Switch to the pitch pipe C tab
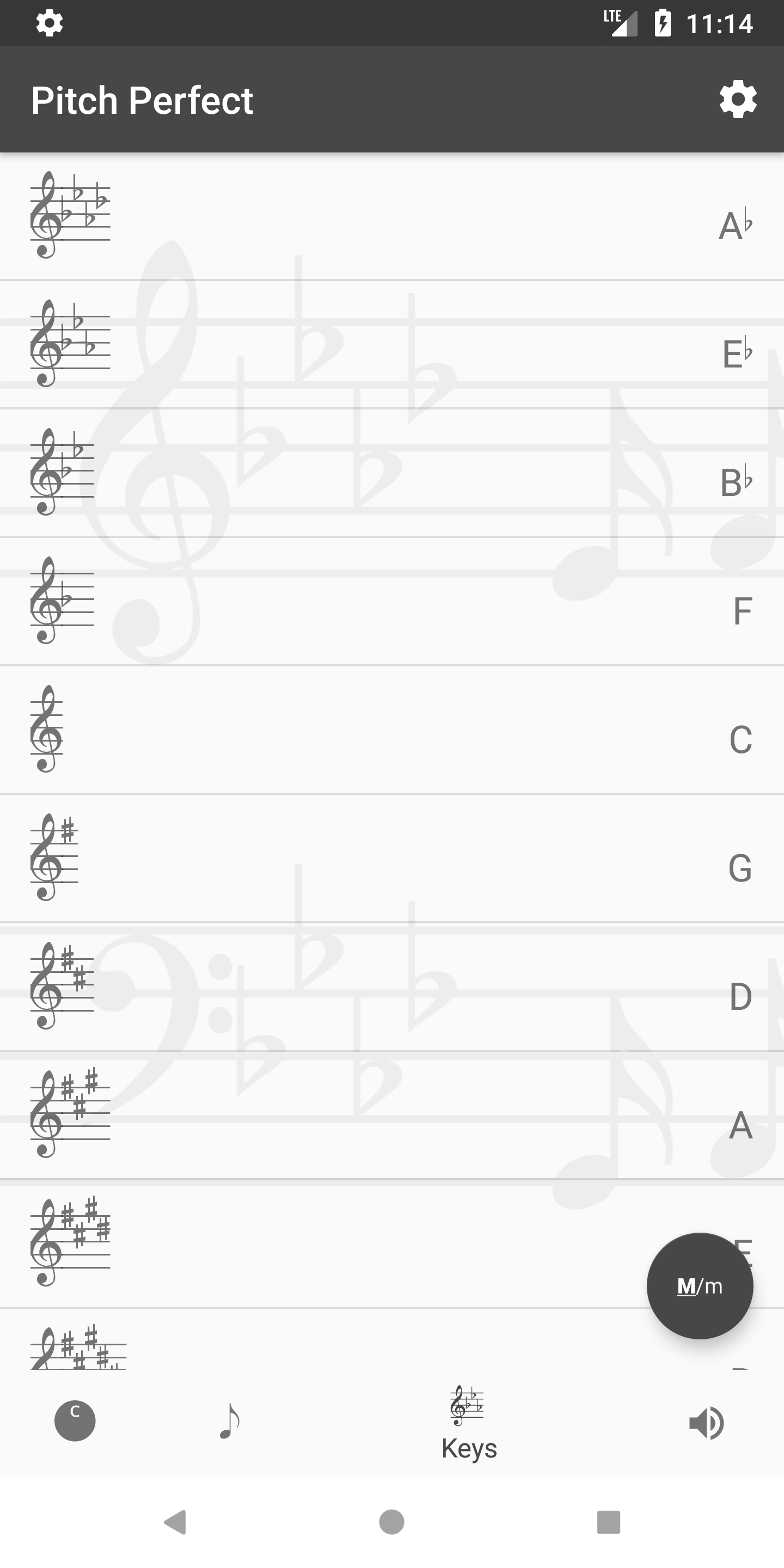Viewport: 784px width, 1568px height. coord(75,1420)
